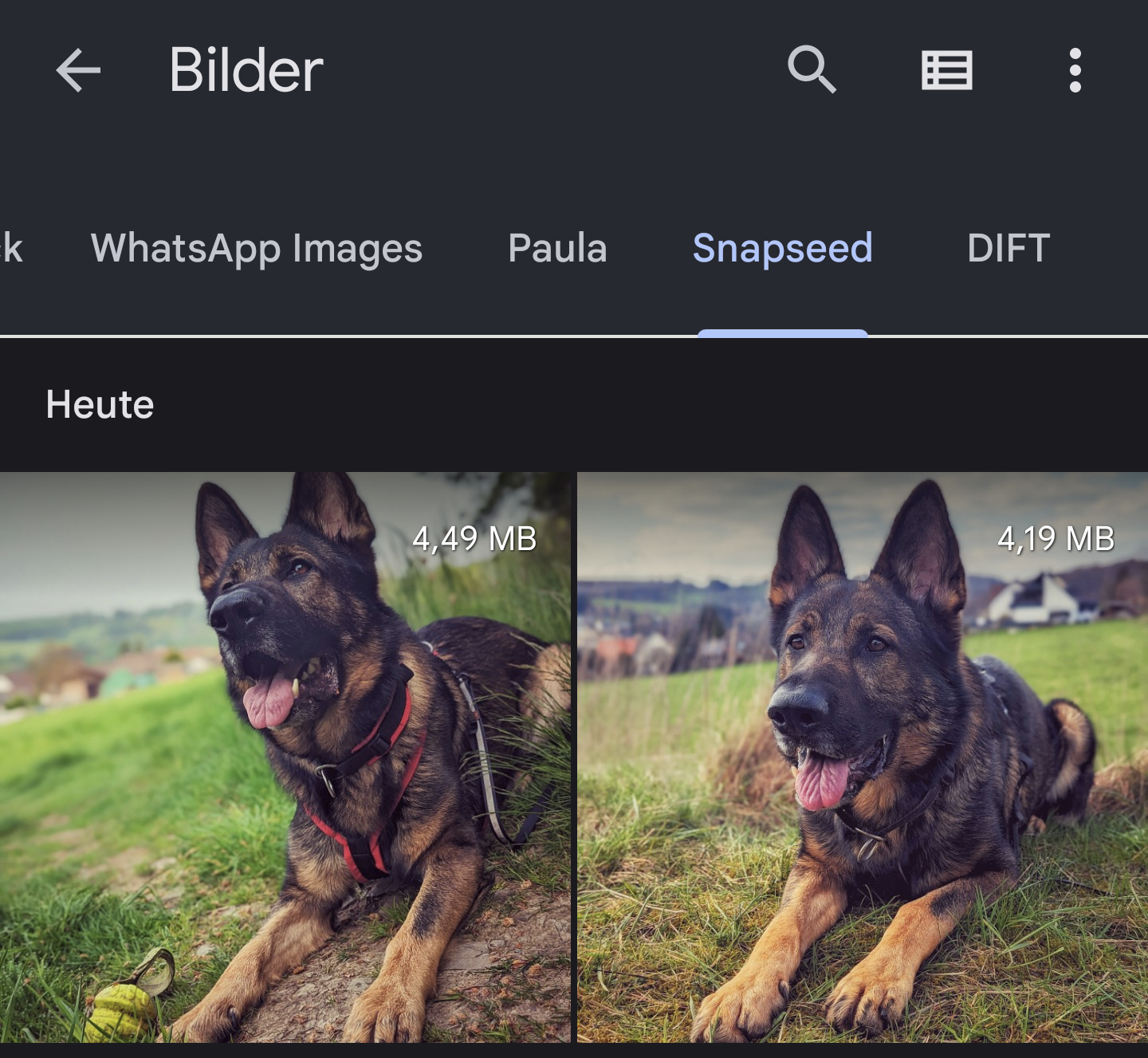This screenshot has height=1058, width=1148.
Task: Open the overflow menu
Action: click(1075, 70)
